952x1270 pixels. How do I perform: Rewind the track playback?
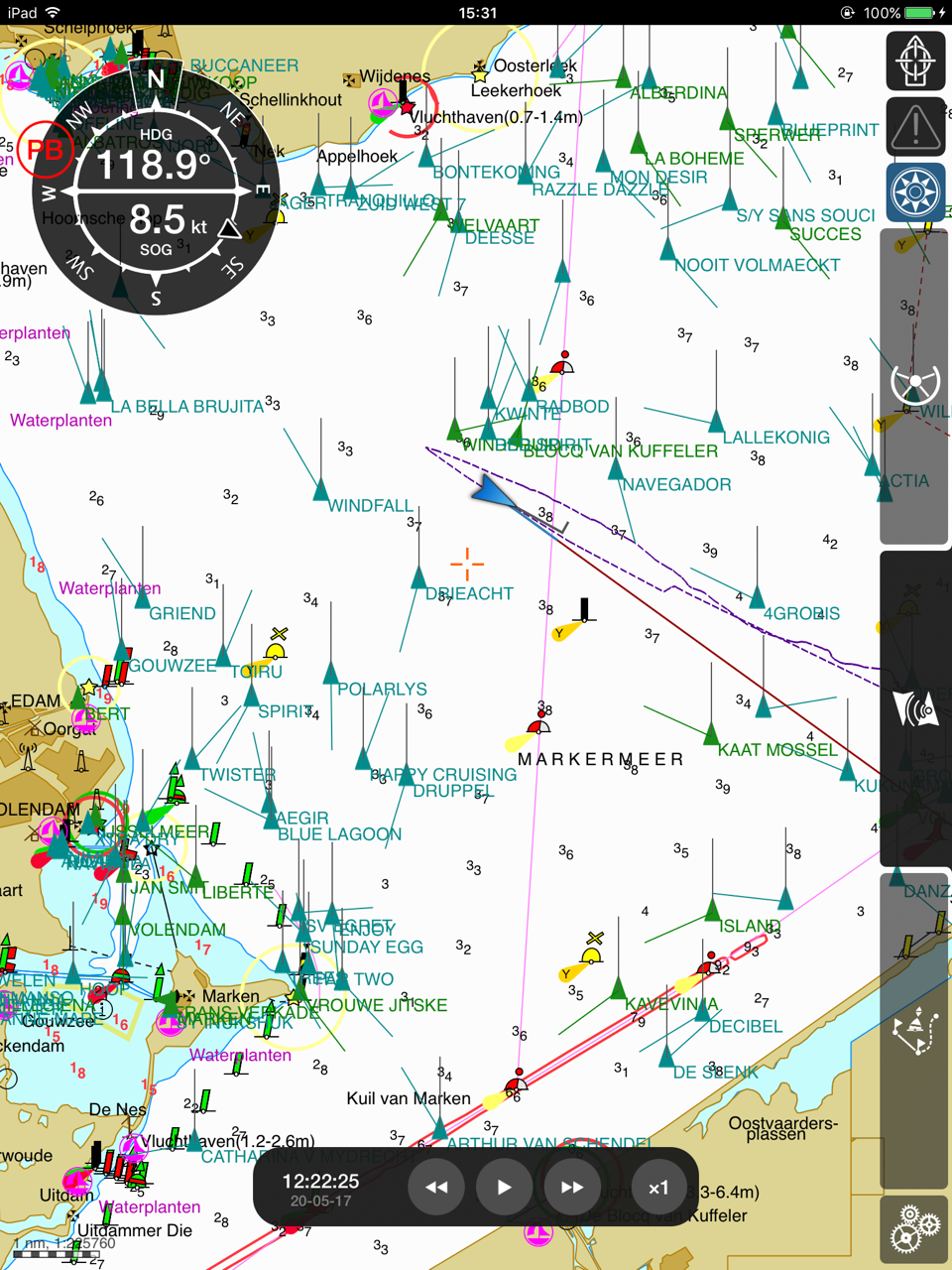tap(436, 1187)
